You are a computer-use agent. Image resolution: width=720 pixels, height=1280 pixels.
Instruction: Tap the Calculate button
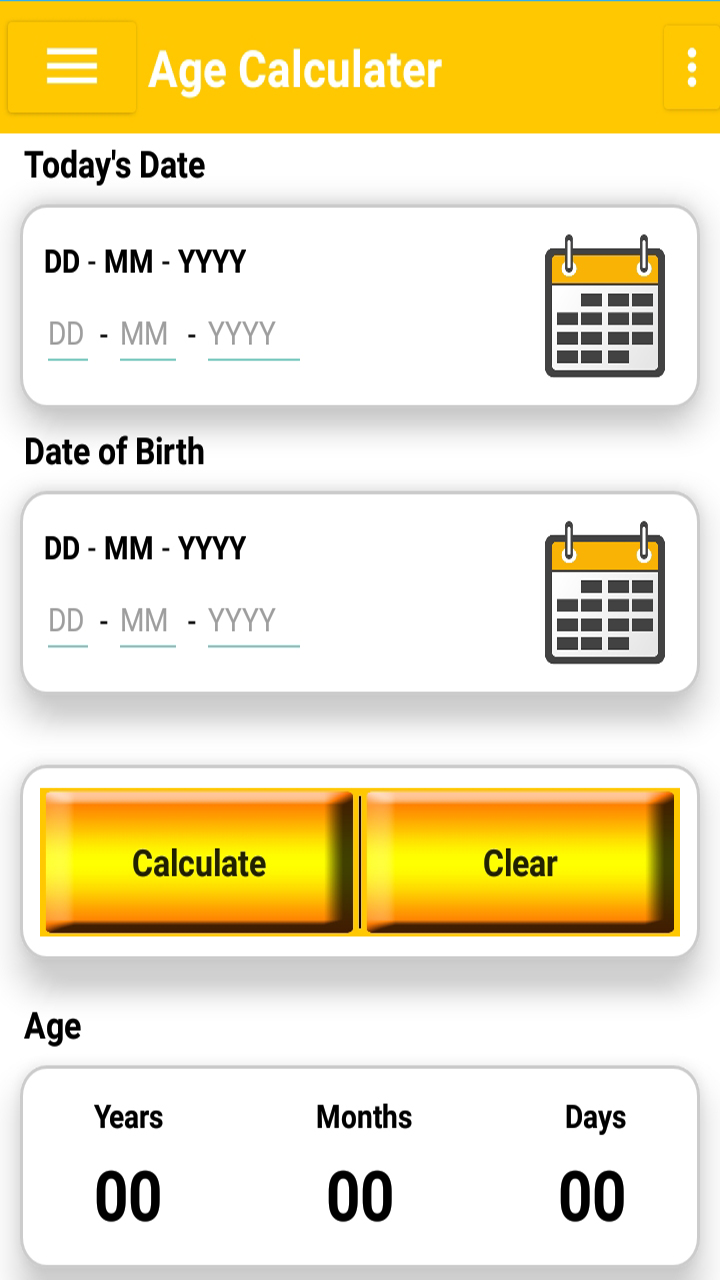199,862
